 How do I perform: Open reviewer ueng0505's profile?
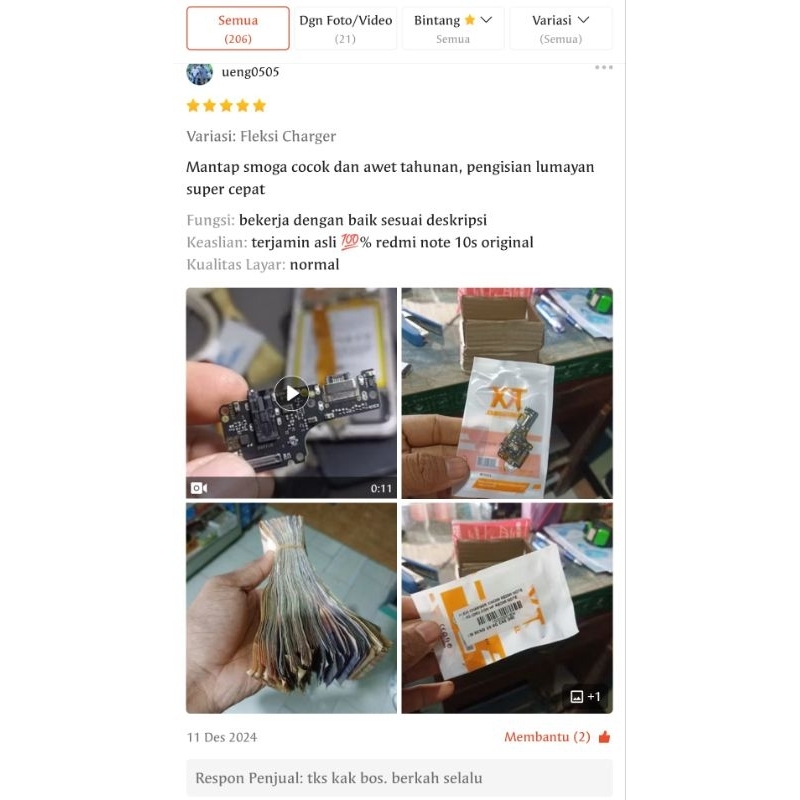[x=250, y=72]
